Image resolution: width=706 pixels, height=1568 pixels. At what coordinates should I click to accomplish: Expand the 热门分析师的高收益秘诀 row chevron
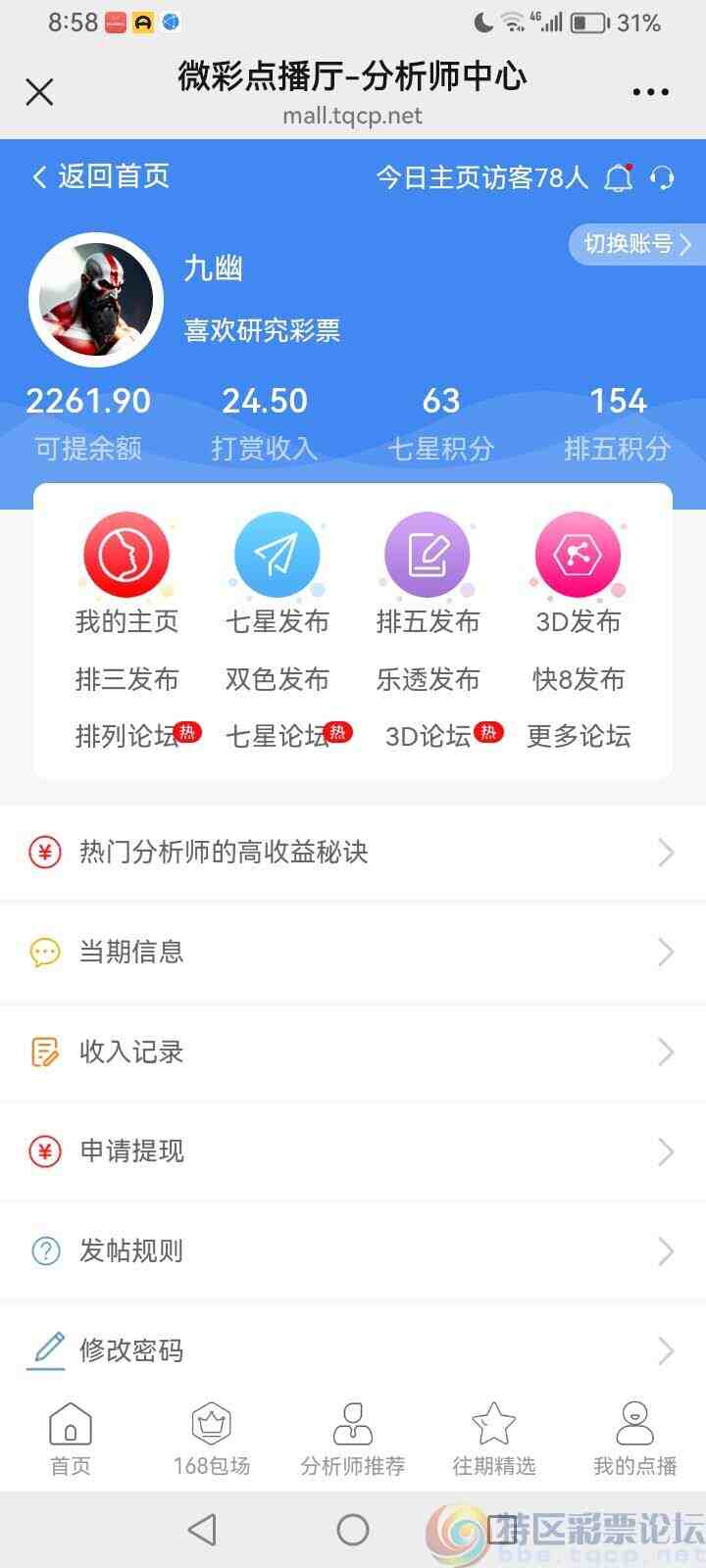point(665,853)
